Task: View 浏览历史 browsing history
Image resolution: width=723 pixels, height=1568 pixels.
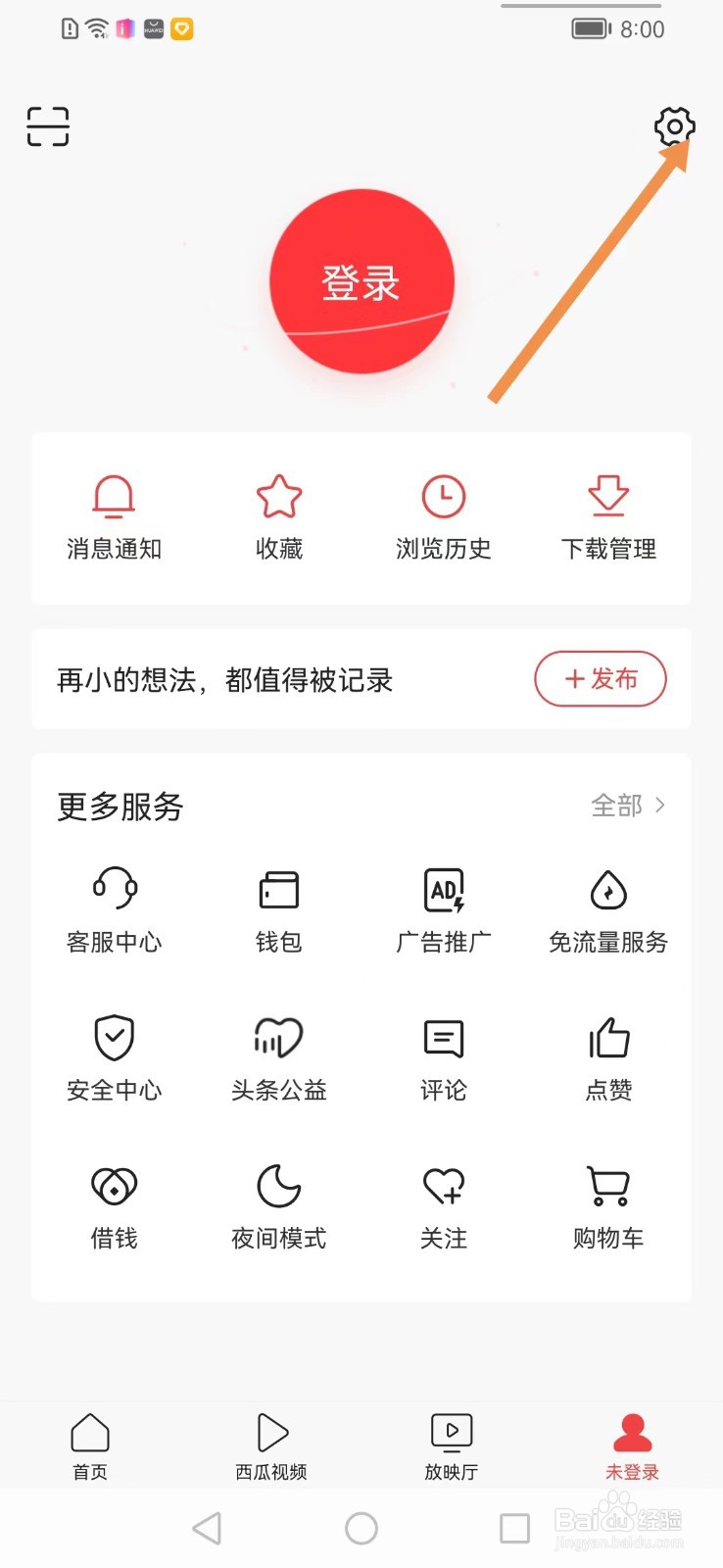Action: tap(444, 517)
